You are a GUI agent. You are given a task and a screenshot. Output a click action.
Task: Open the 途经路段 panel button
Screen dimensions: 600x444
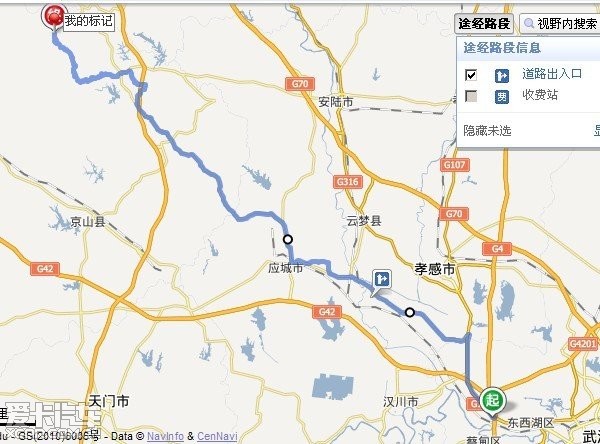pyautogui.click(x=484, y=23)
